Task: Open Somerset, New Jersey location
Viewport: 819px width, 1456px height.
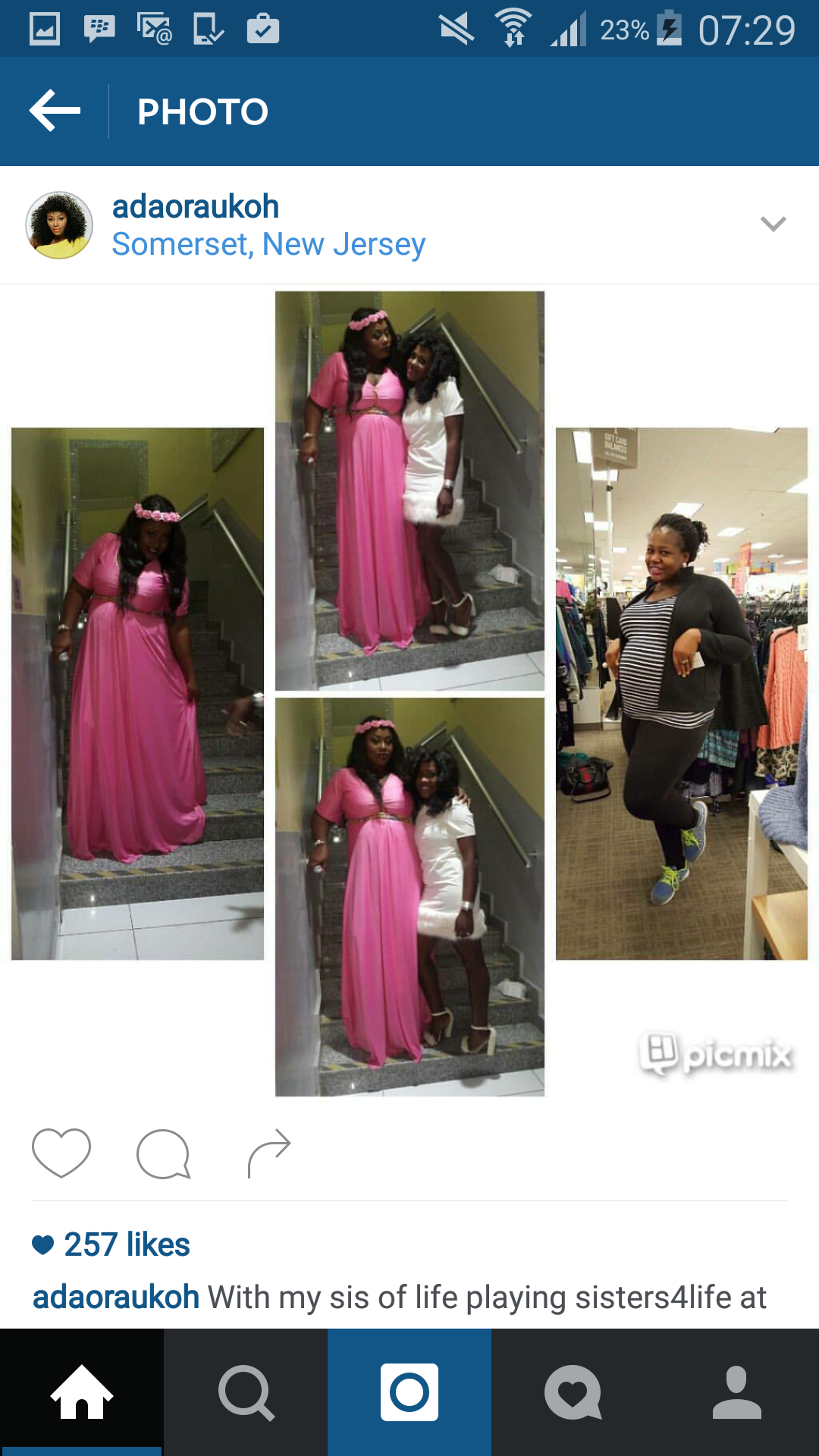Action: click(268, 244)
